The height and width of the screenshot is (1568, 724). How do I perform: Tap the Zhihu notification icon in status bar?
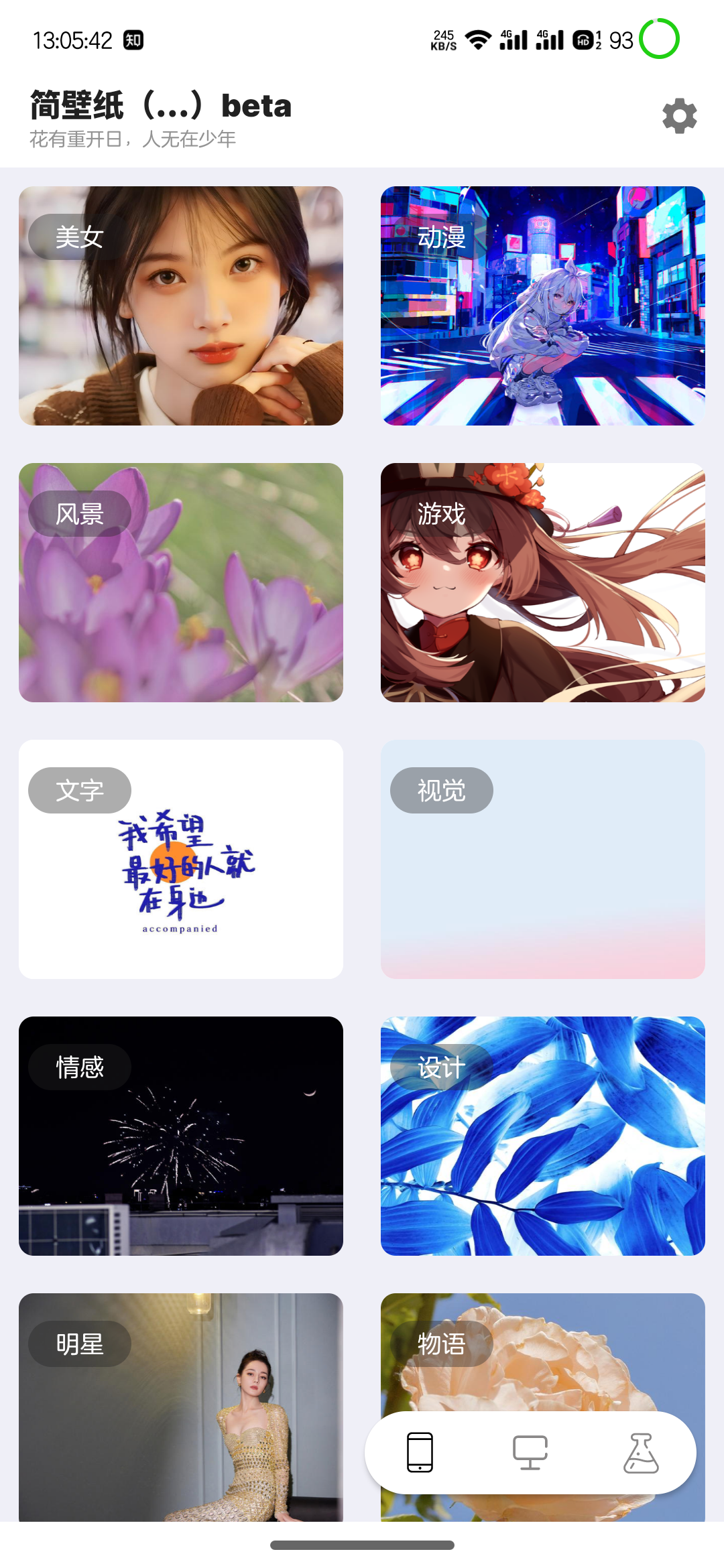[x=133, y=40]
